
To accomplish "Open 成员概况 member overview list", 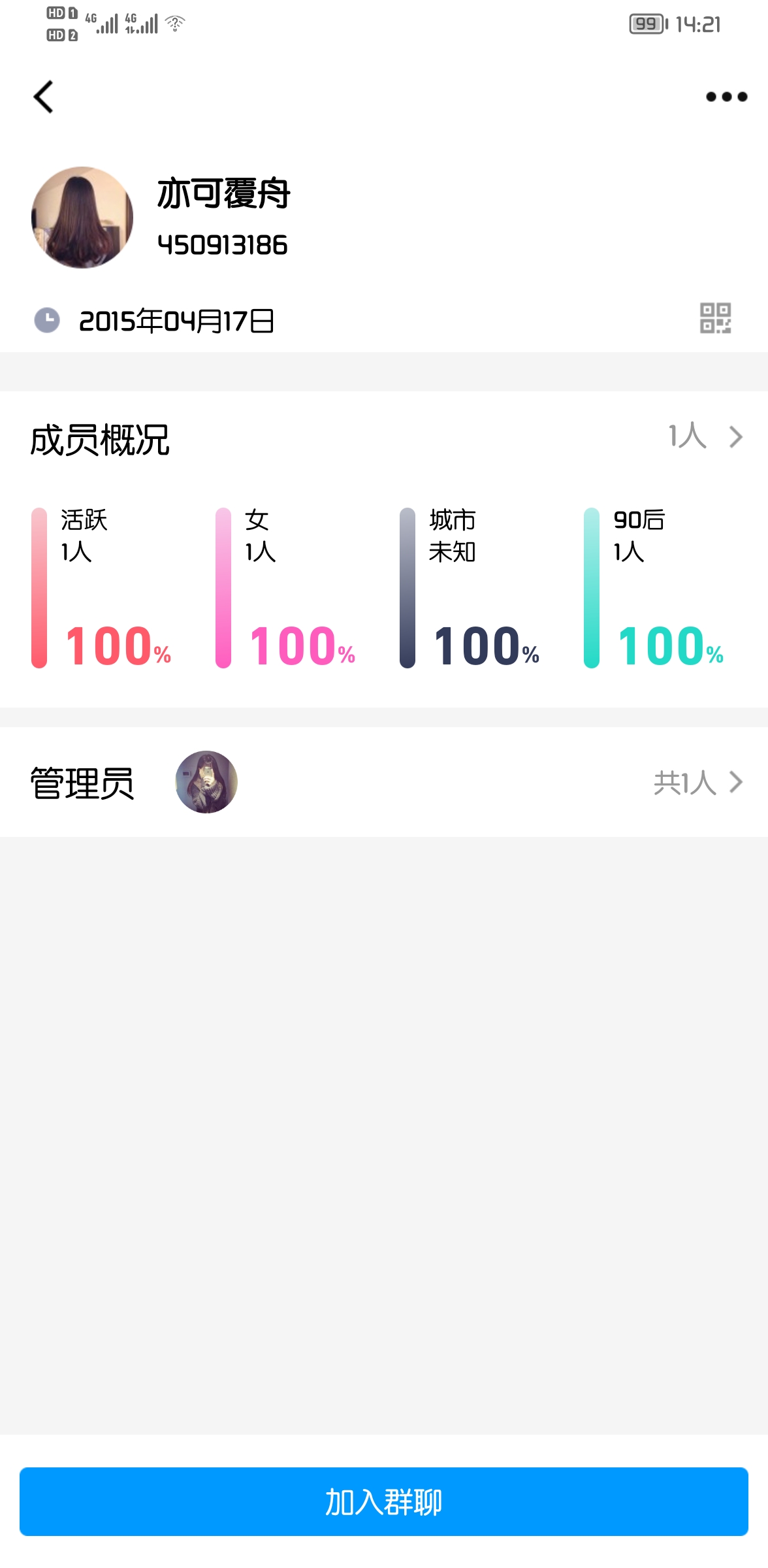I will tap(705, 436).
